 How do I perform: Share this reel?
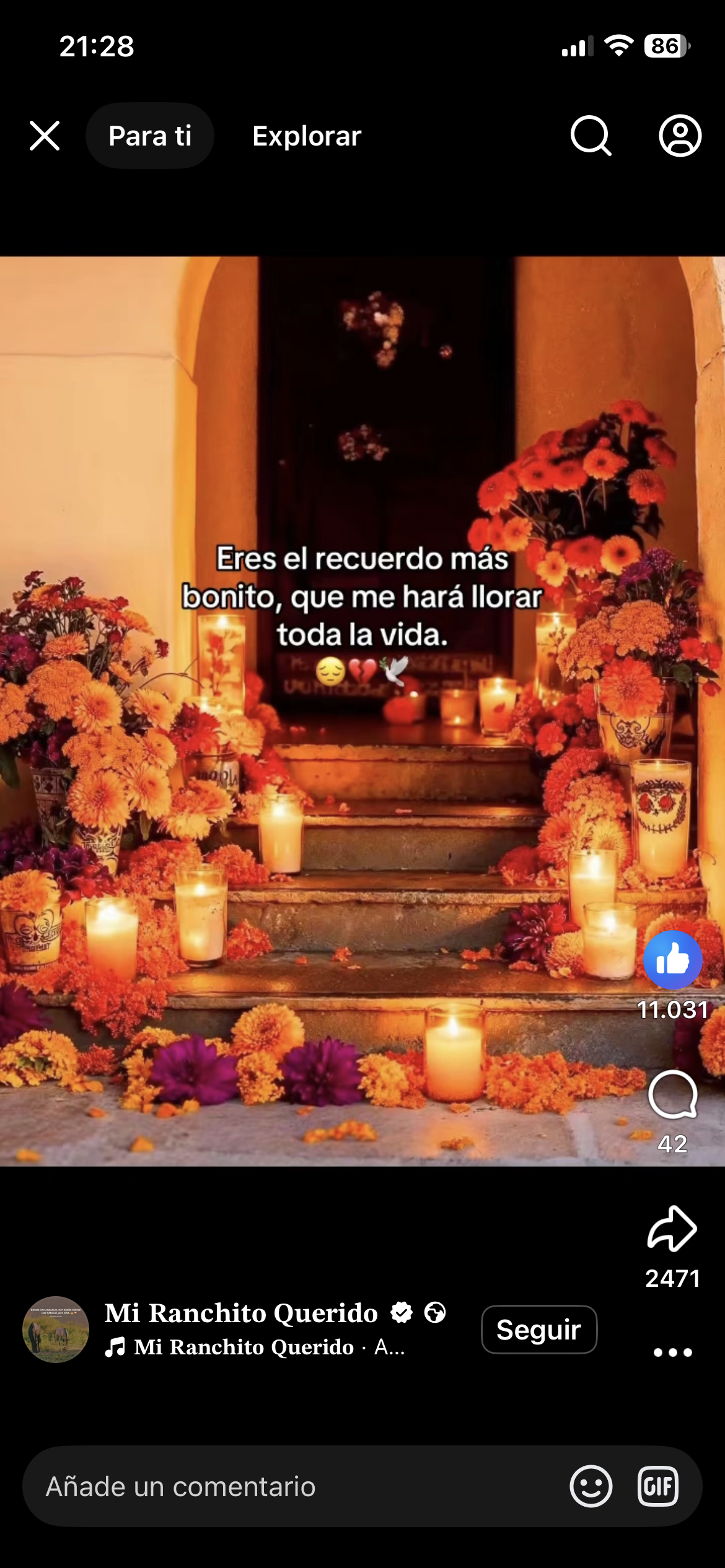point(672,1229)
